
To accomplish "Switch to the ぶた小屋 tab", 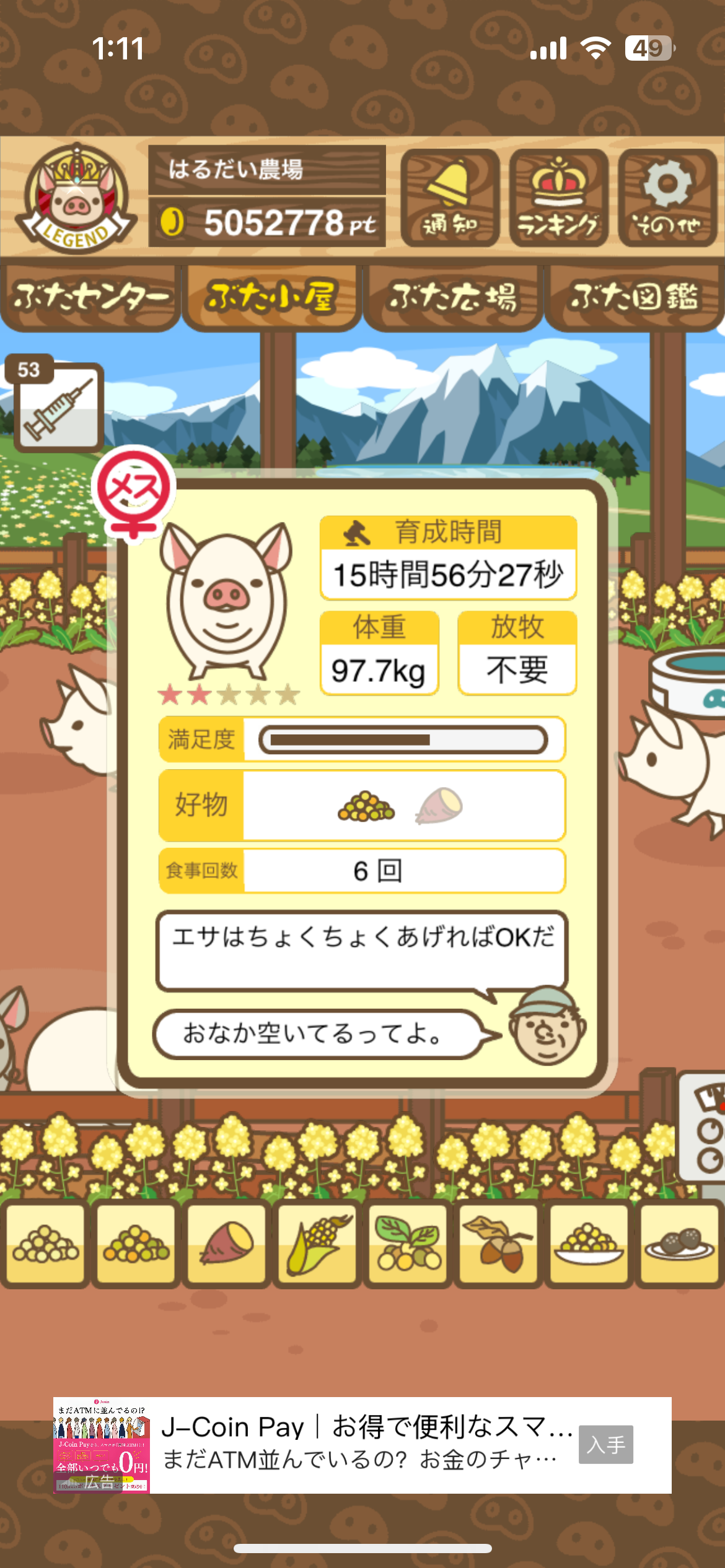I will point(271,298).
